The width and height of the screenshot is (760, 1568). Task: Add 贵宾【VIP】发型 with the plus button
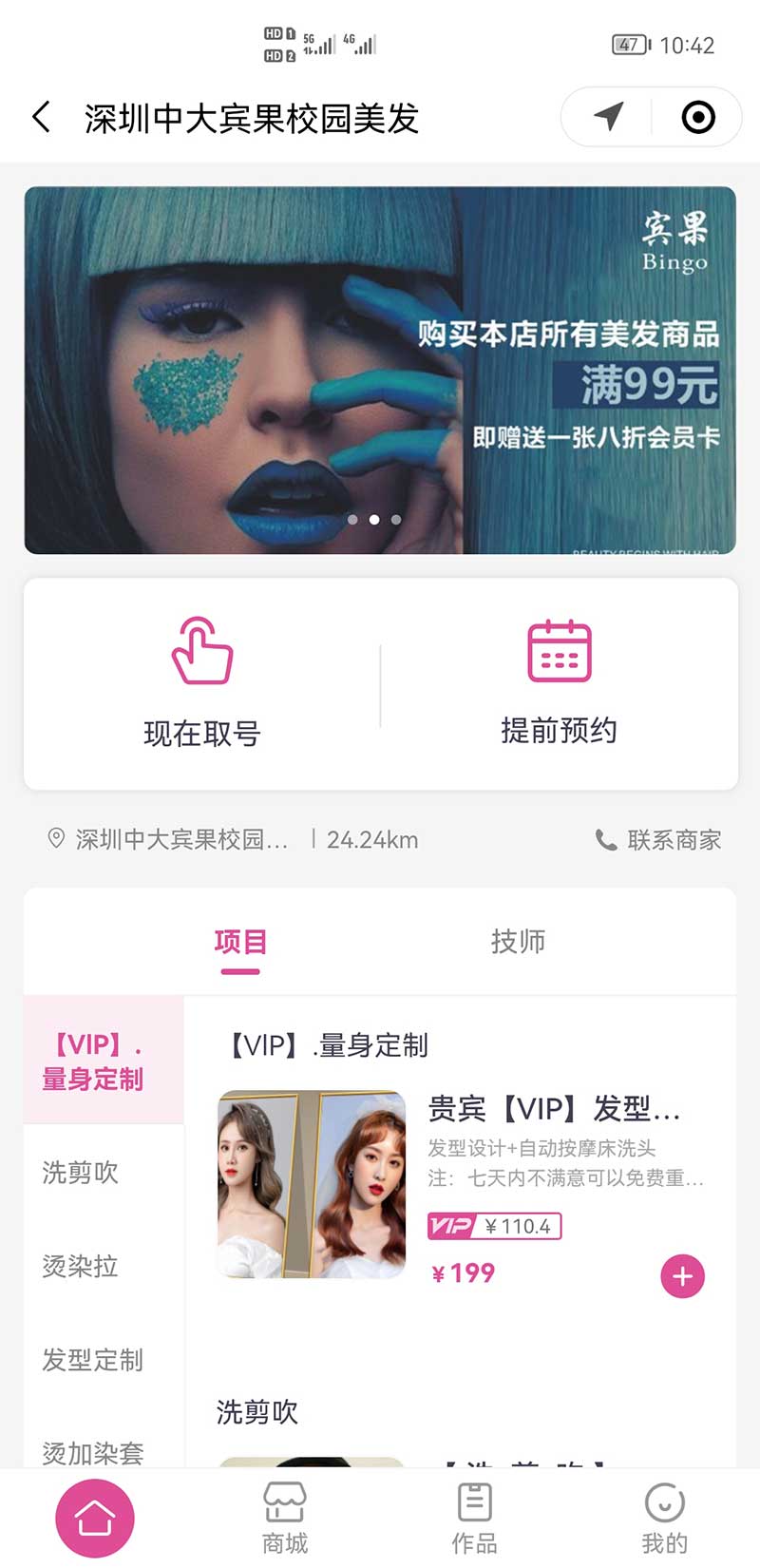683,1275
